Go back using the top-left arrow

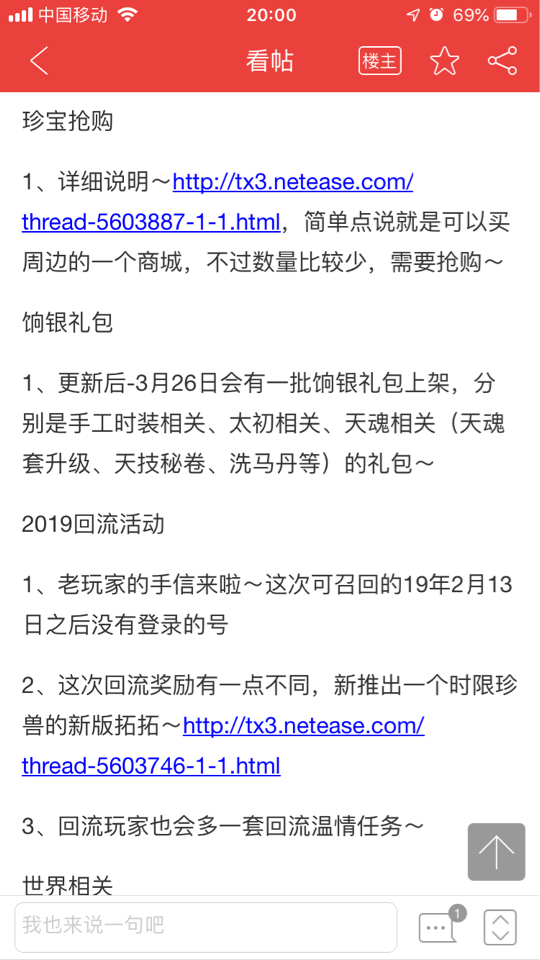(39, 61)
